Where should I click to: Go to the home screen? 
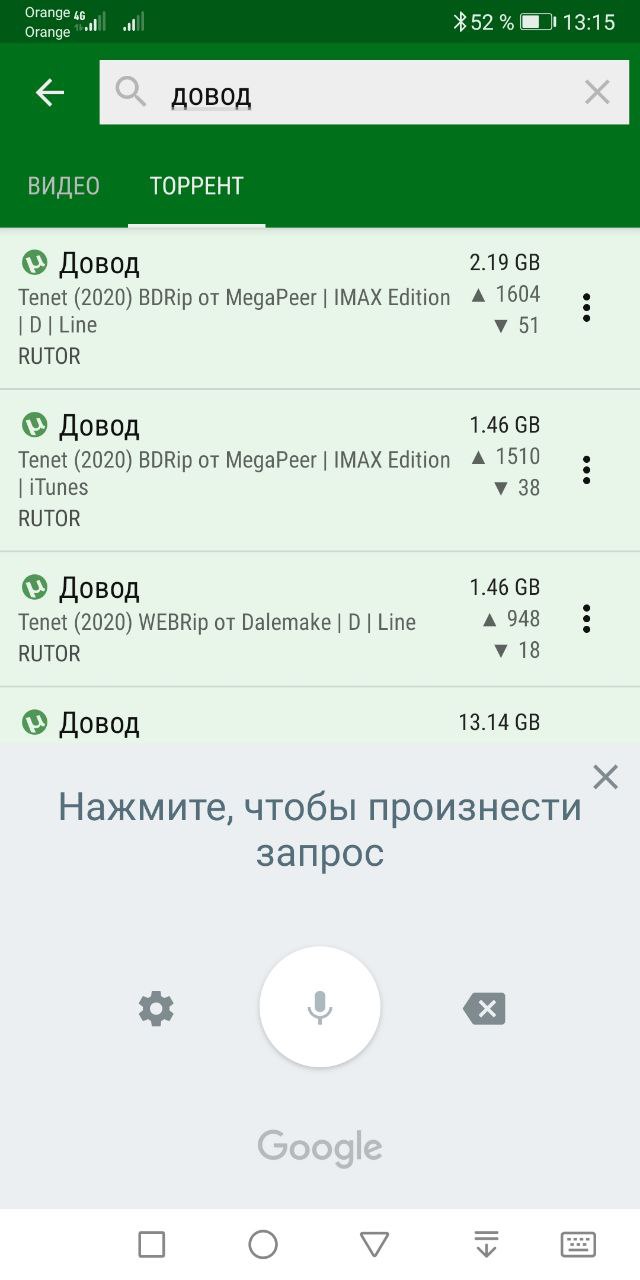point(263,1245)
